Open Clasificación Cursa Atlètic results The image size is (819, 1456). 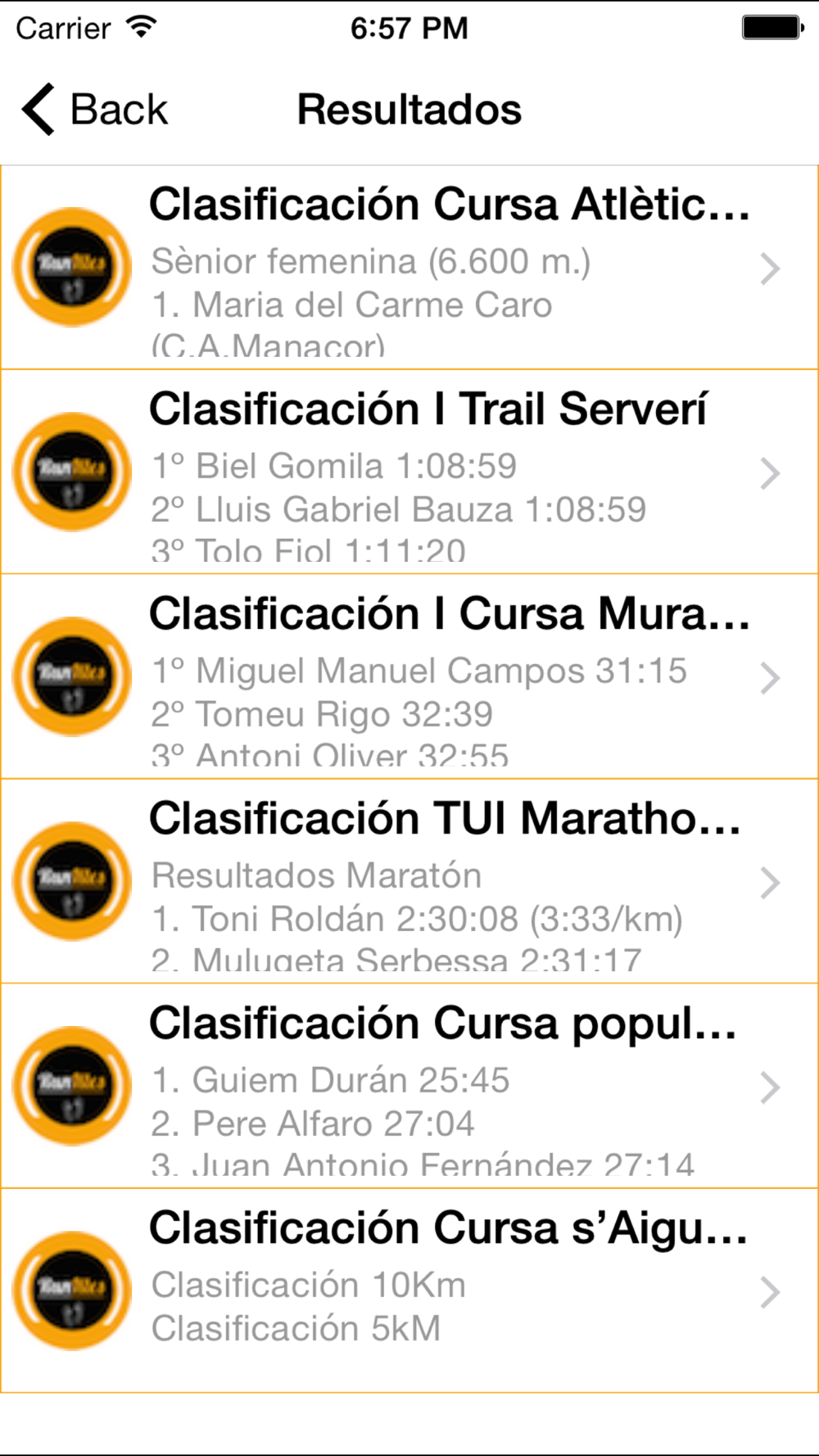pos(409,267)
